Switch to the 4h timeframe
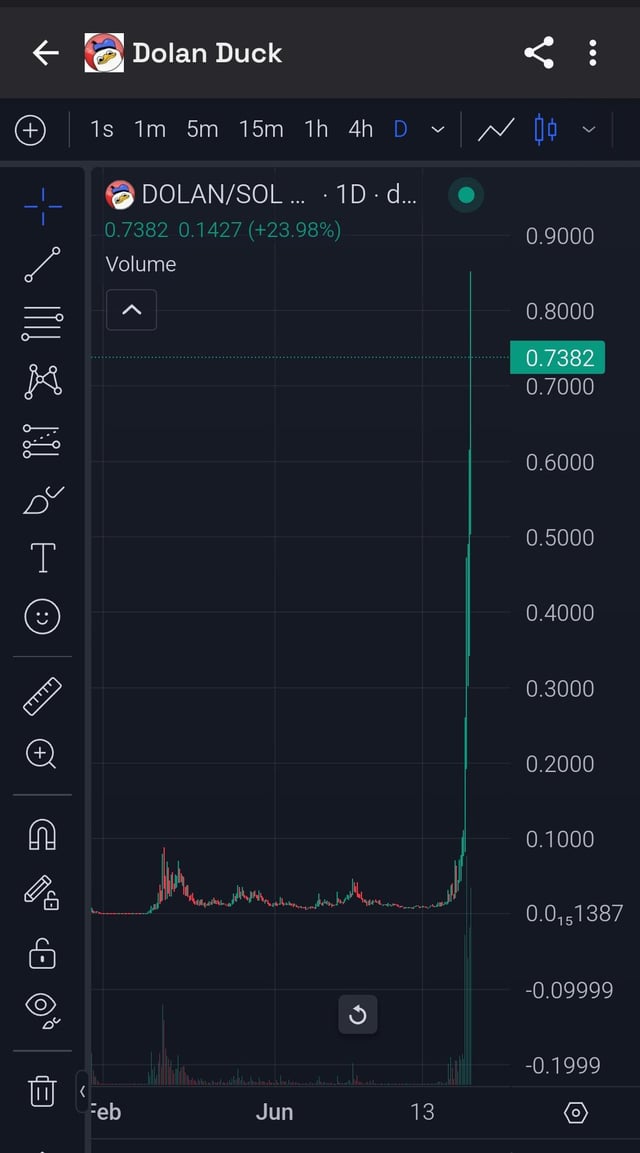 360,129
